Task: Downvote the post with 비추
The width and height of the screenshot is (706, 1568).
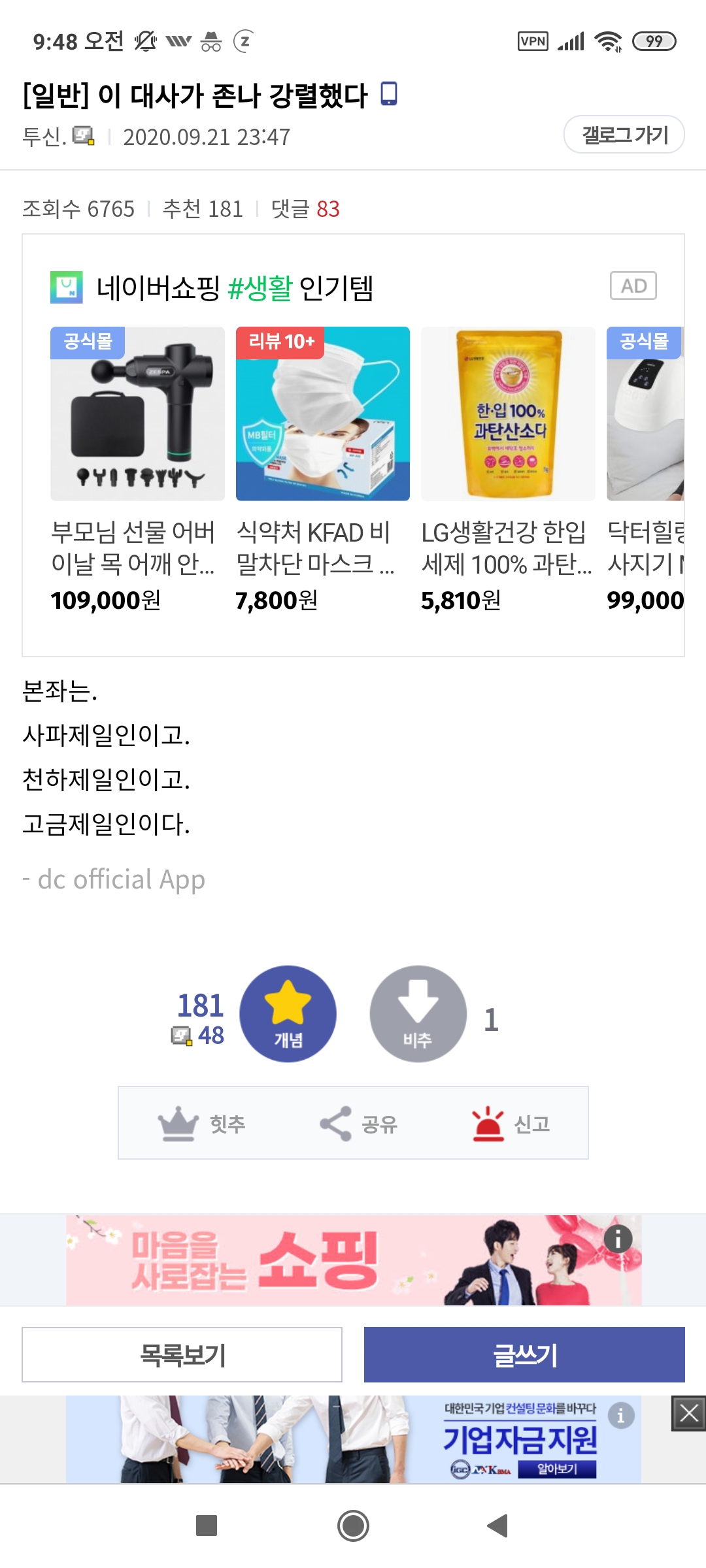Action: click(x=418, y=1013)
